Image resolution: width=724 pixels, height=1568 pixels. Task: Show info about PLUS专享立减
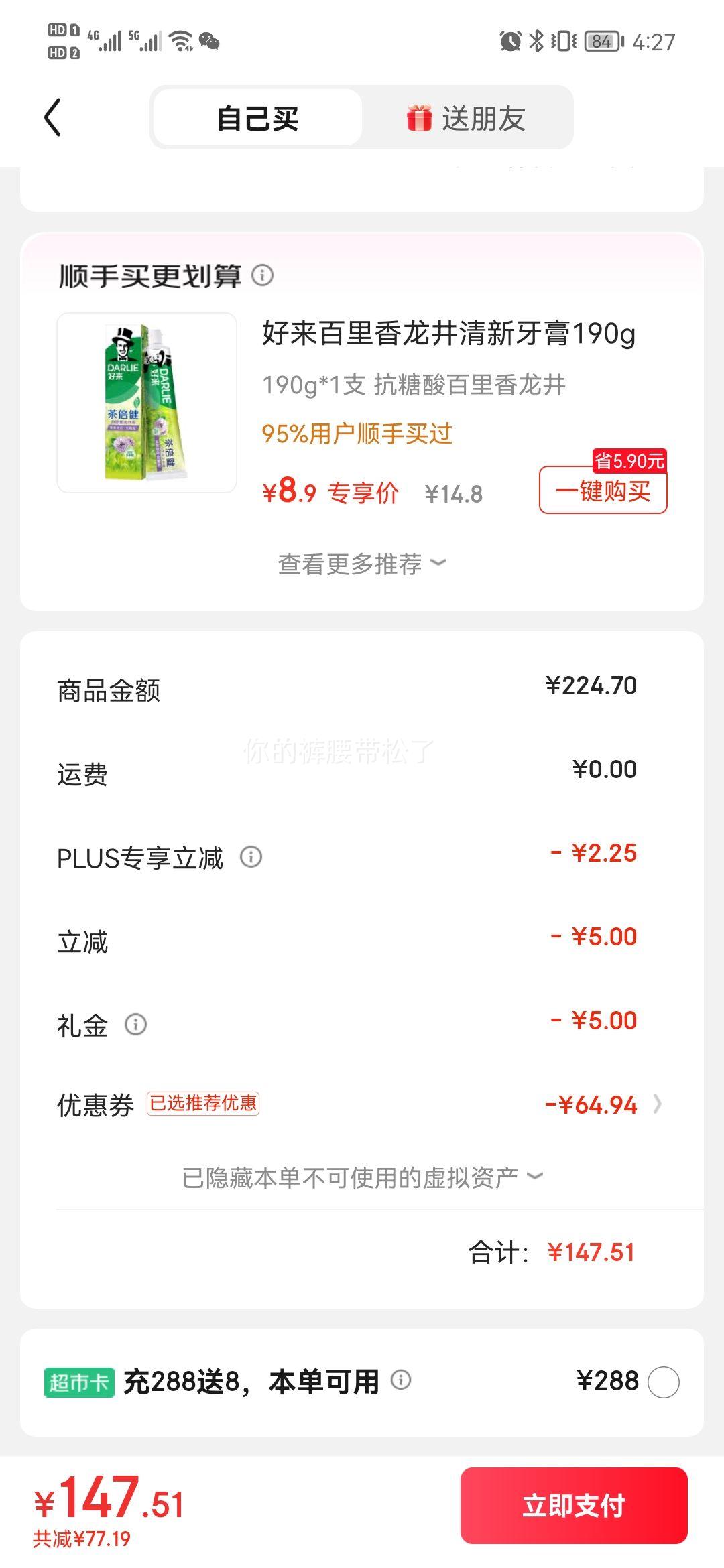point(251,857)
